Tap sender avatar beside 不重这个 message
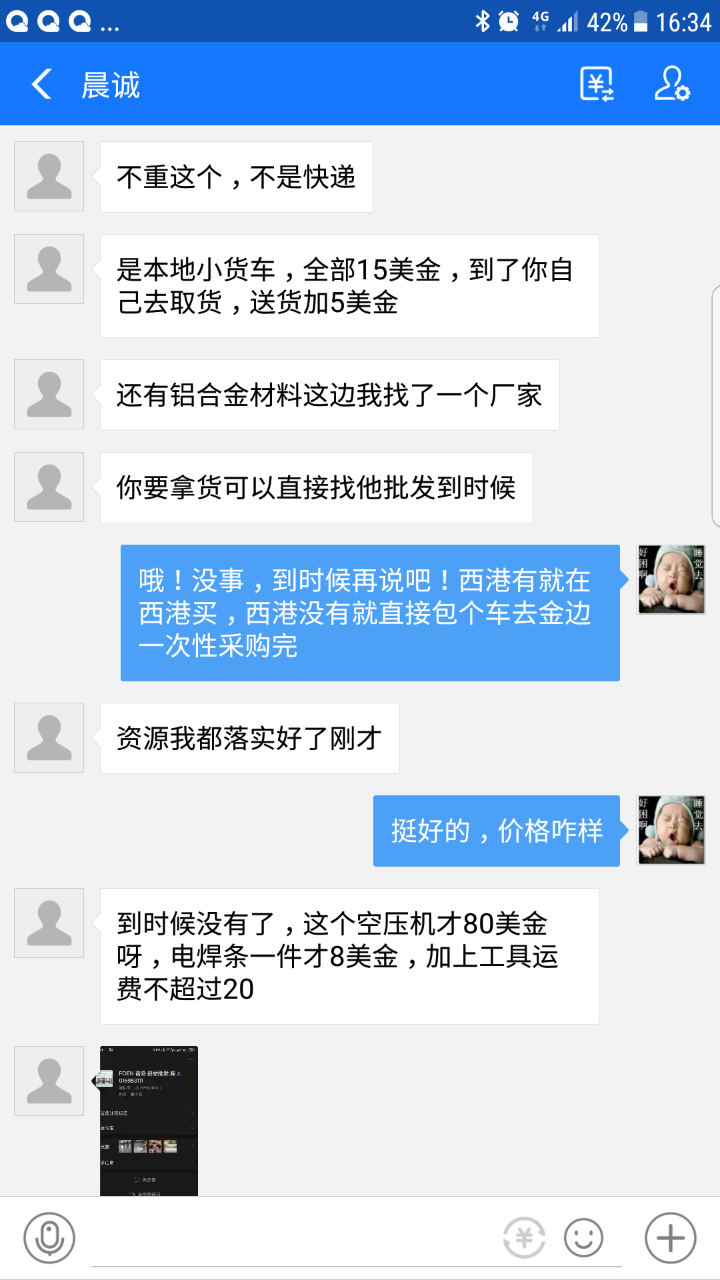 coord(49,176)
